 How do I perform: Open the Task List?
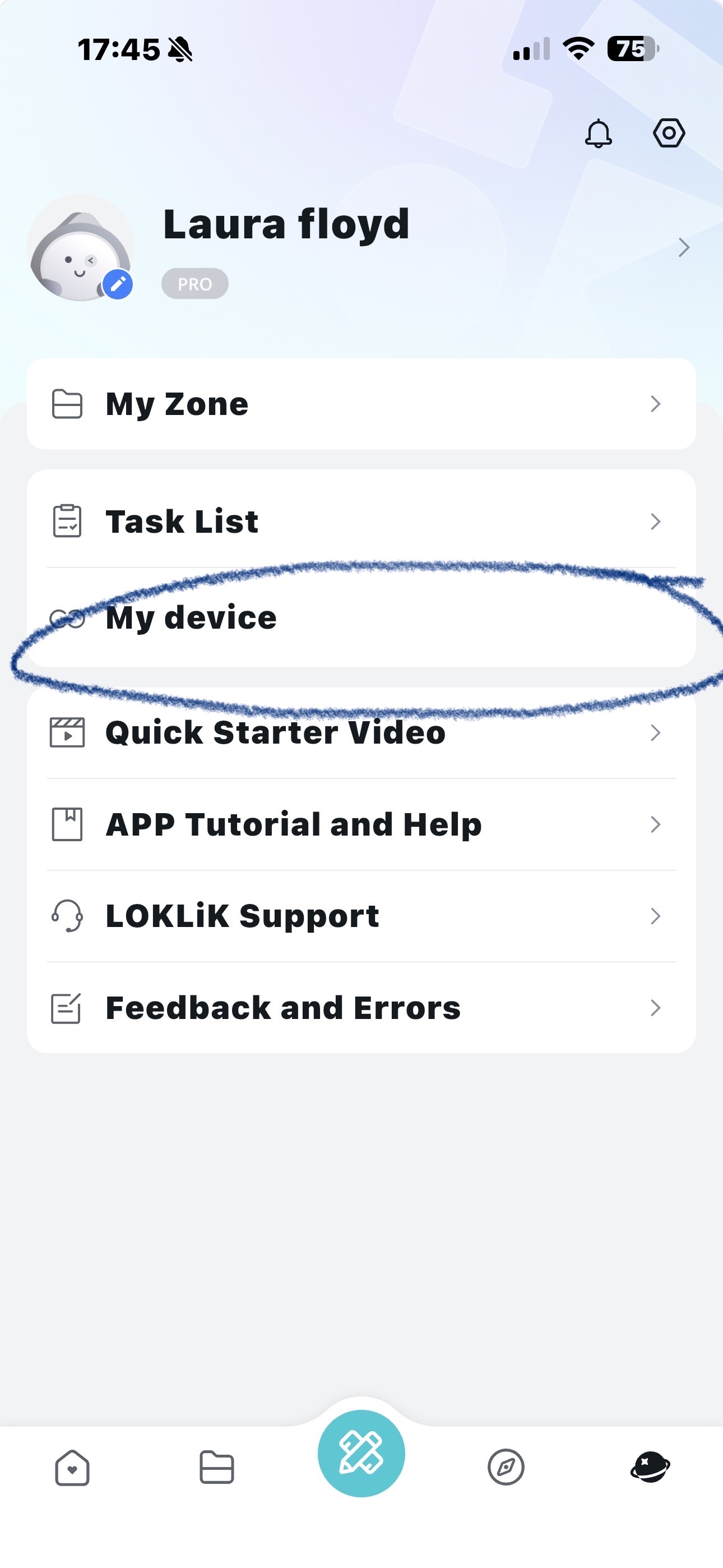tap(361, 522)
